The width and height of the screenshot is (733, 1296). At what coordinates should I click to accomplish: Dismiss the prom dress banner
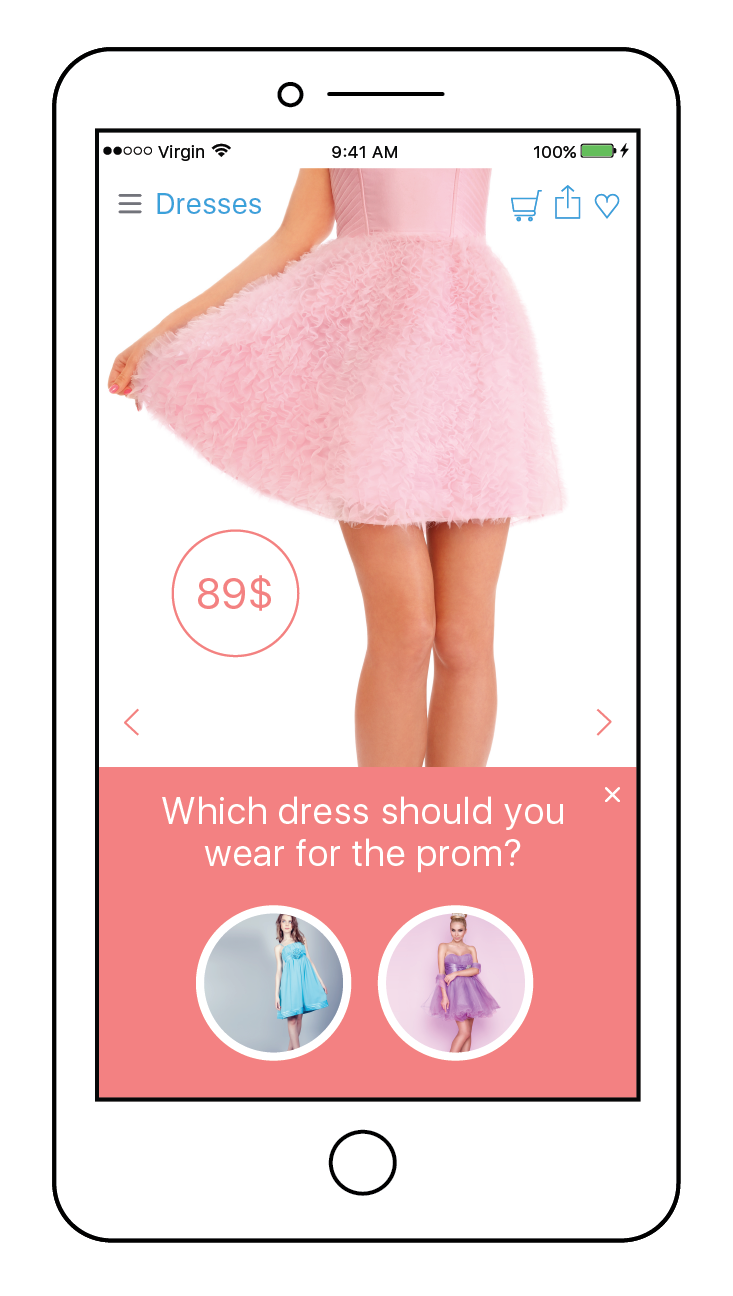613,794
